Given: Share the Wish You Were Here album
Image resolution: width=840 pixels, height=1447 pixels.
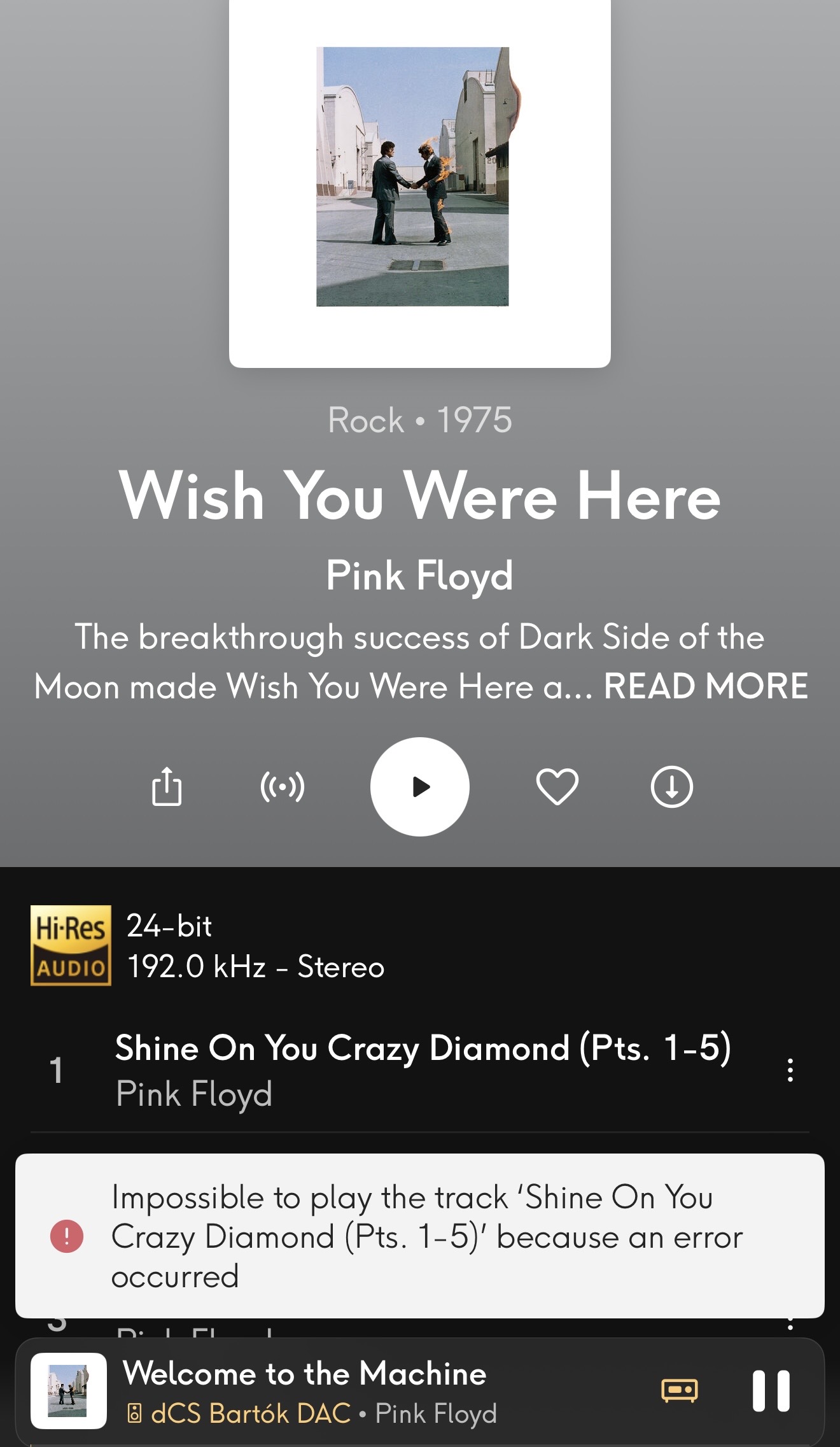Looking at the screenshot, I should tap(167, 787).
